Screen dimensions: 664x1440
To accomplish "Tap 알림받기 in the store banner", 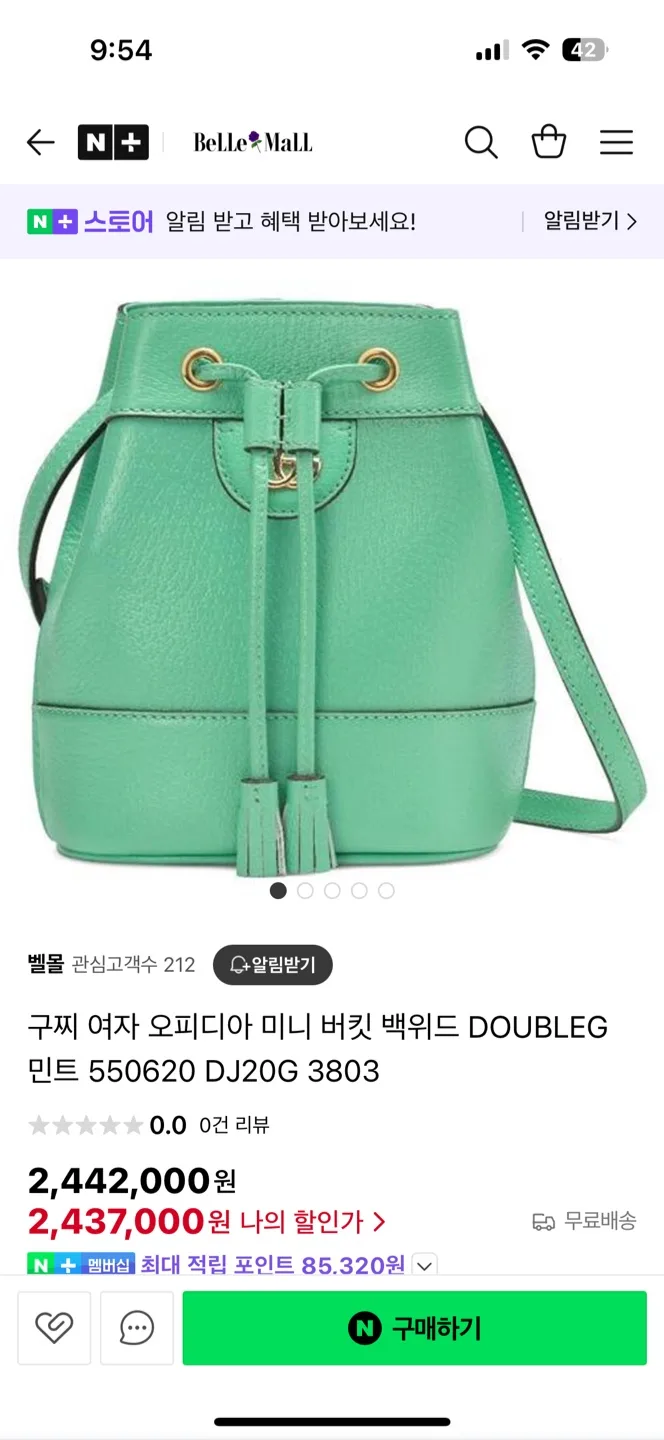I will (589, 221).
